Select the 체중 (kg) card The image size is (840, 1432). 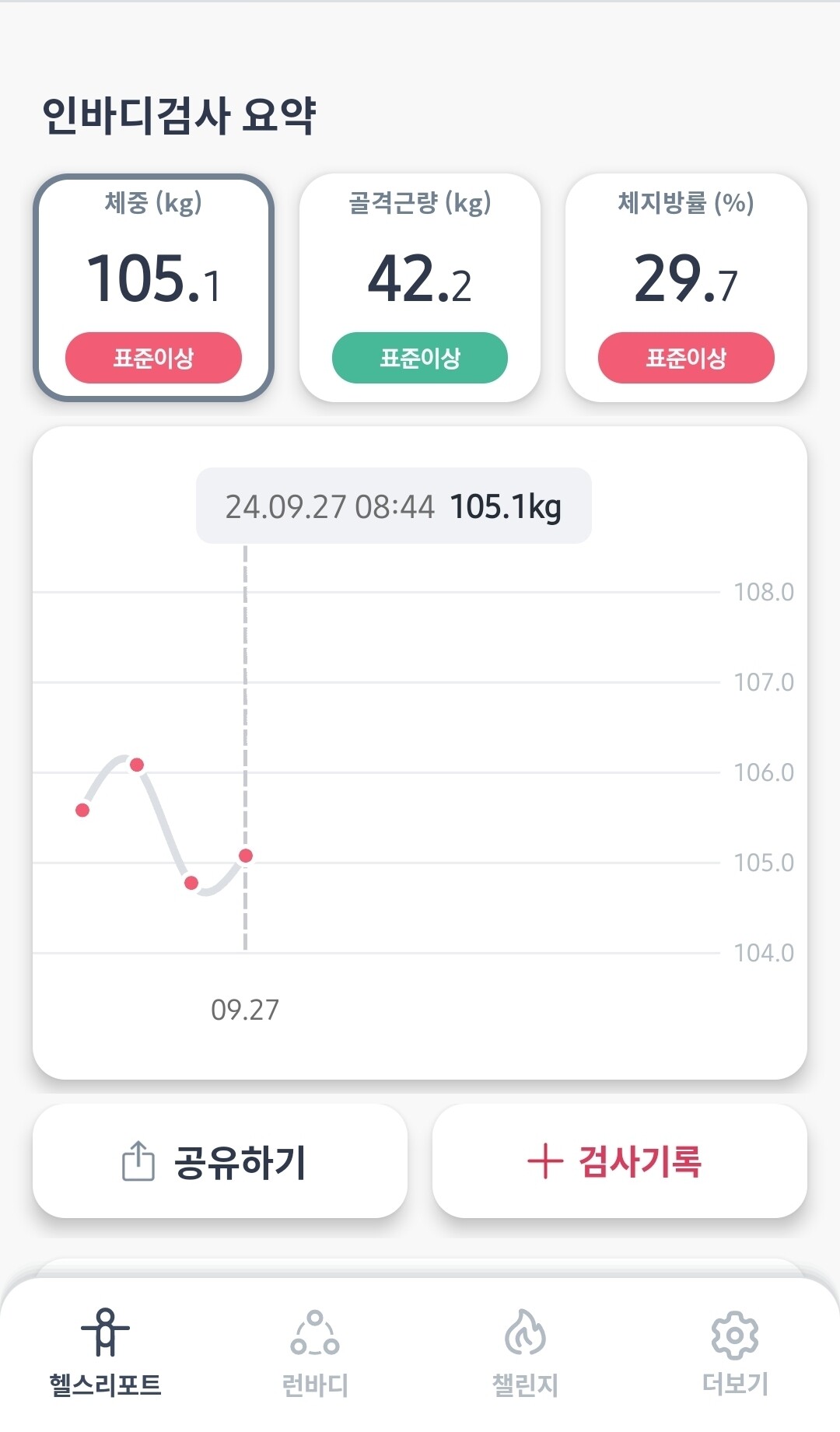(153, 288)
